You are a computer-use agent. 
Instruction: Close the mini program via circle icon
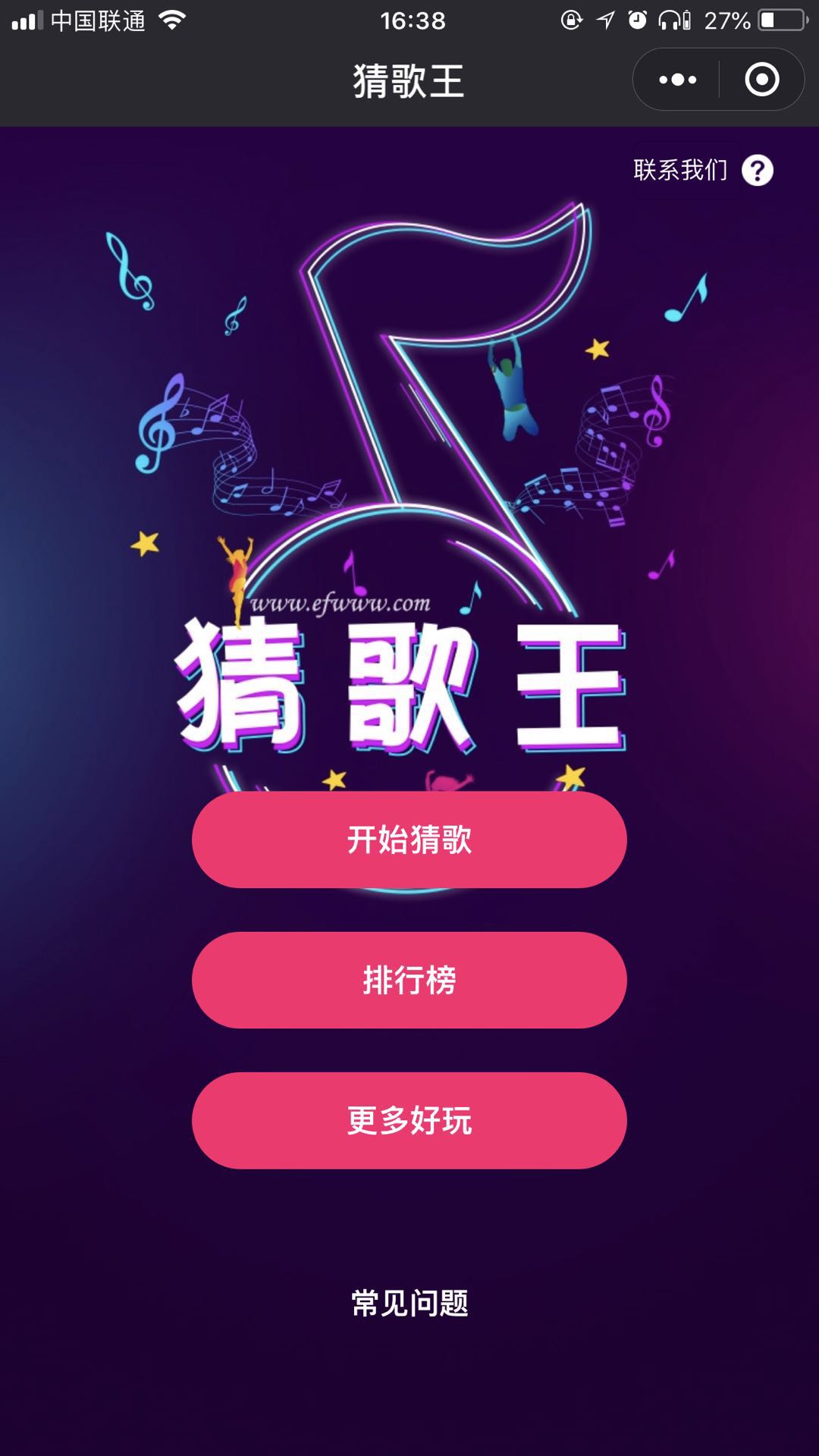tap(761, 80)
